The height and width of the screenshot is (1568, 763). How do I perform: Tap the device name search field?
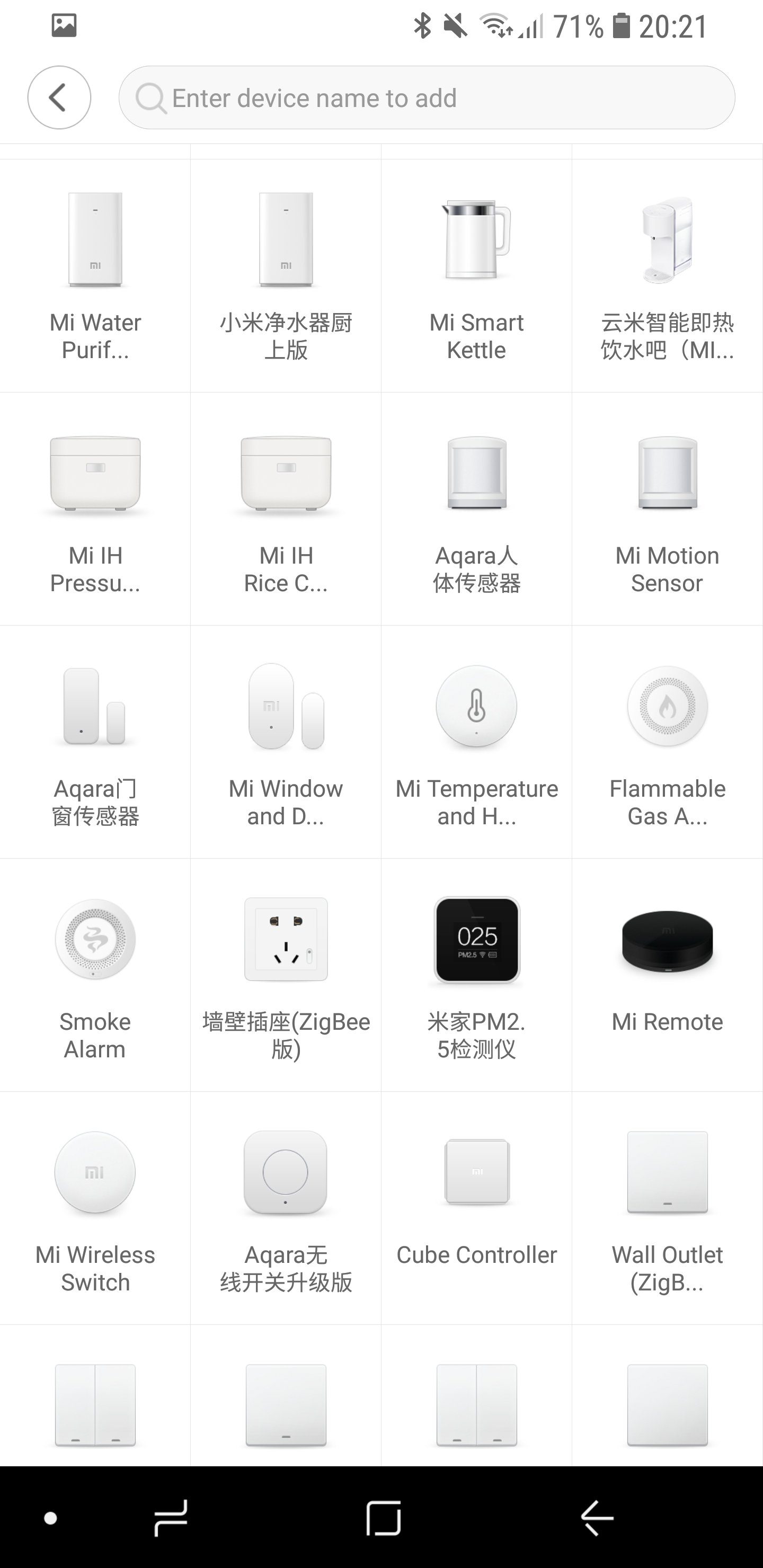tap(426, 97)
